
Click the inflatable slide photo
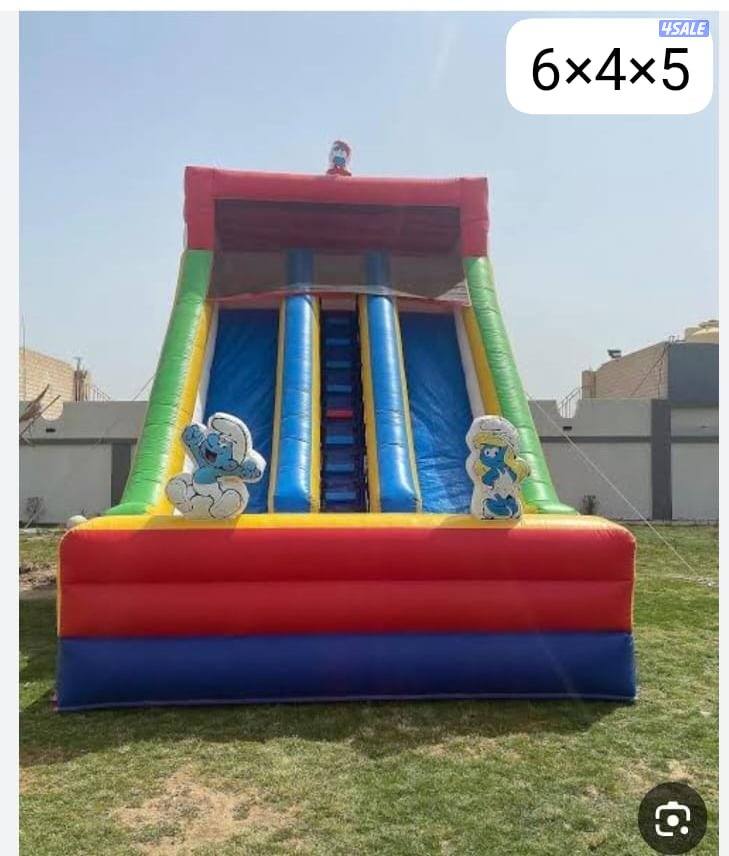coord(350,450)
